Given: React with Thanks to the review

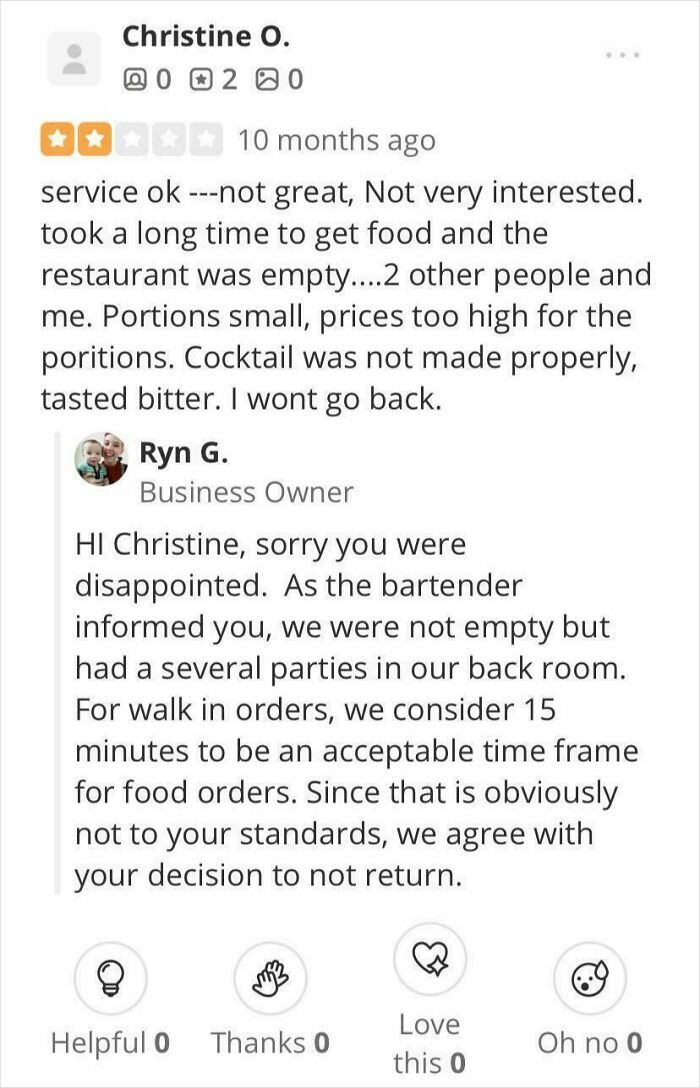Looking at the screenshot, I should (269, 974).
